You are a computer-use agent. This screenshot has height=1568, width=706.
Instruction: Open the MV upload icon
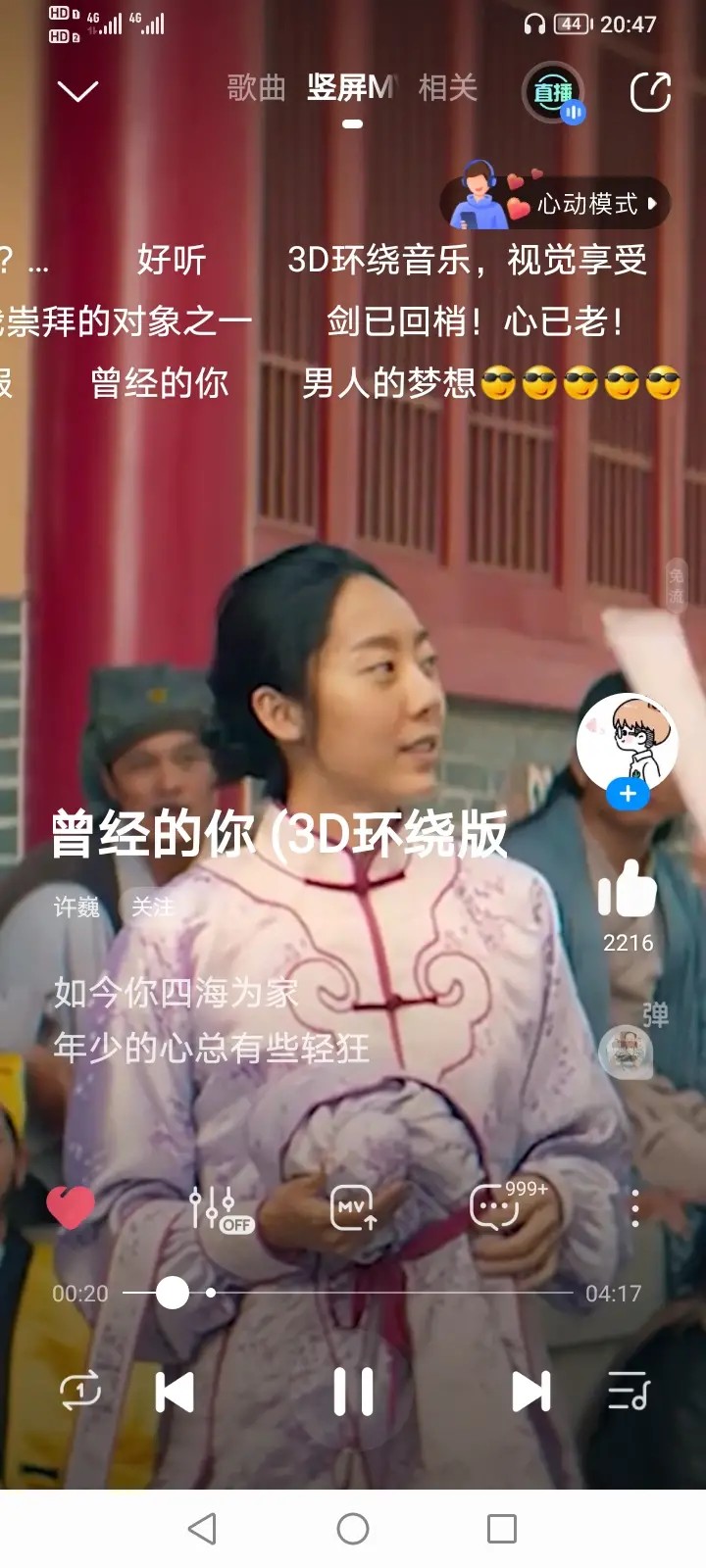pyautogui.click(x=354, y=1207)
